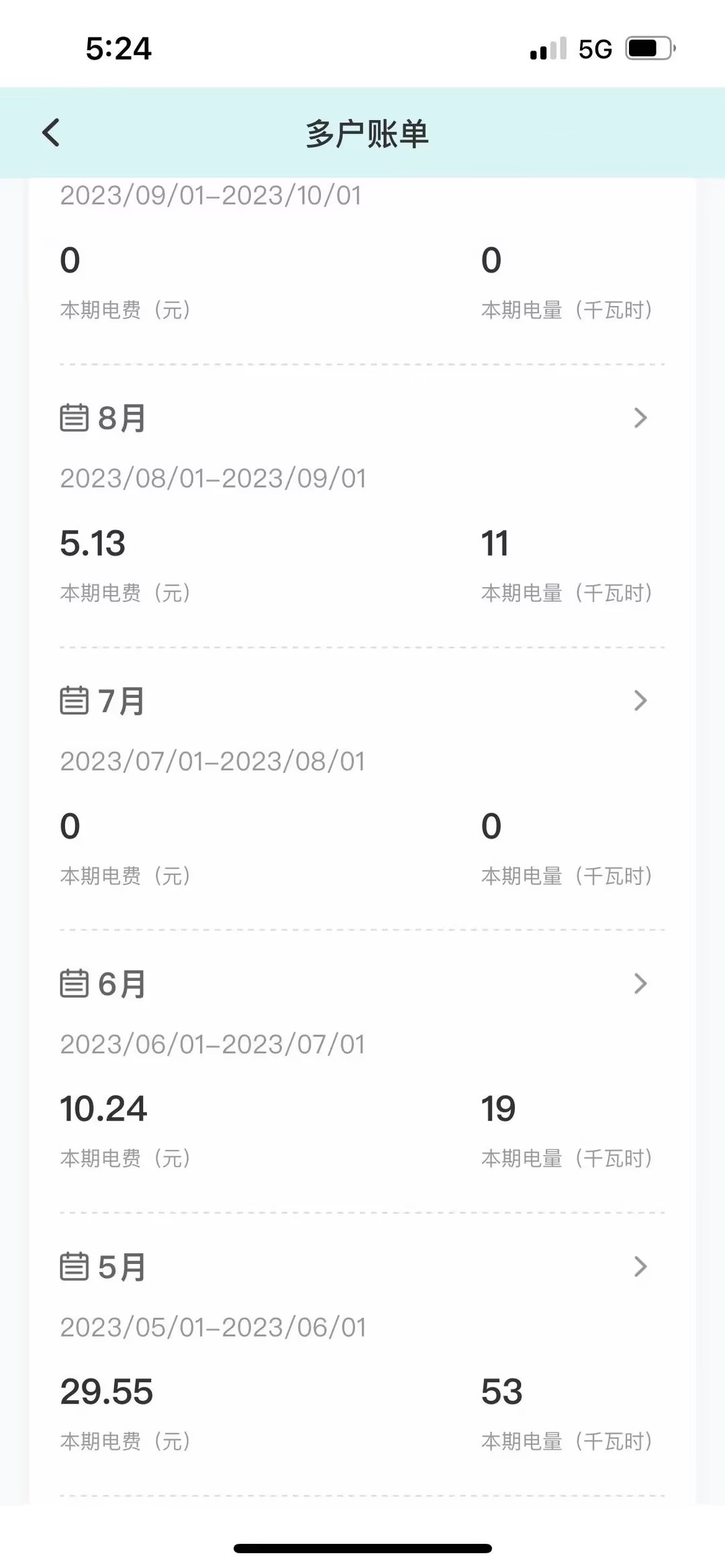725x1568 pixels.
Task: Go back from the 多户账单 page
Action: (x=51, y=133)
